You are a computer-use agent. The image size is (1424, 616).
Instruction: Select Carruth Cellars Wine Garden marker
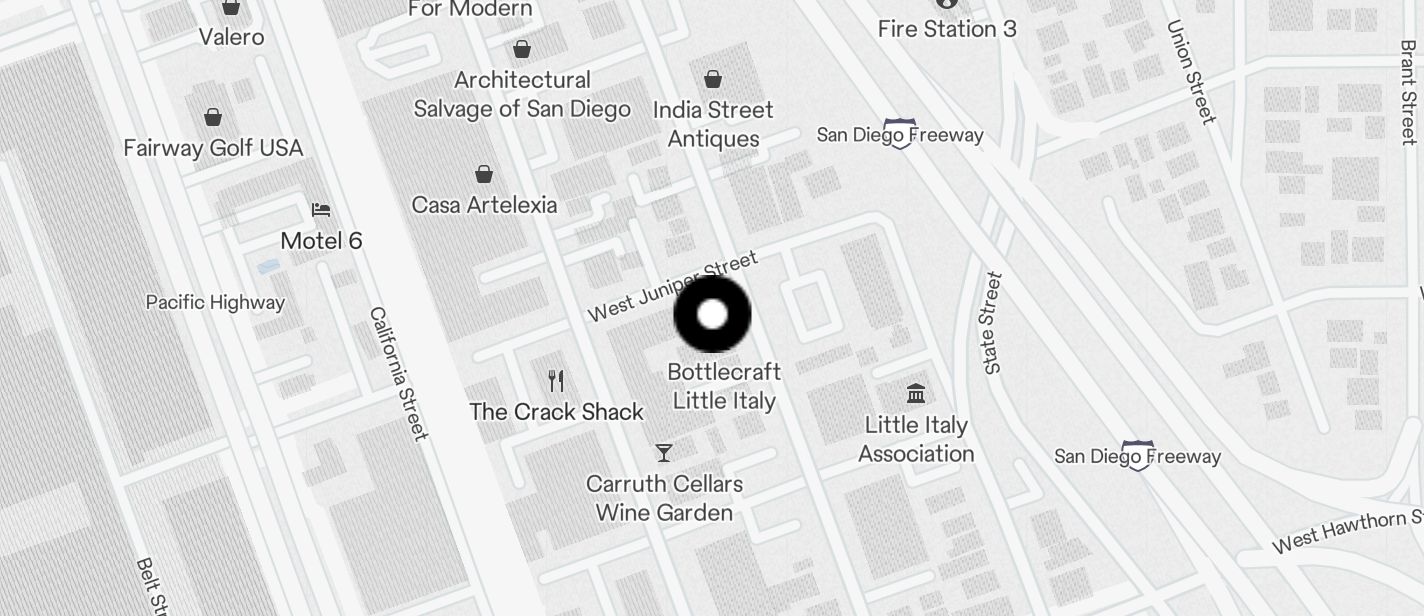click(x=664, y=454)
